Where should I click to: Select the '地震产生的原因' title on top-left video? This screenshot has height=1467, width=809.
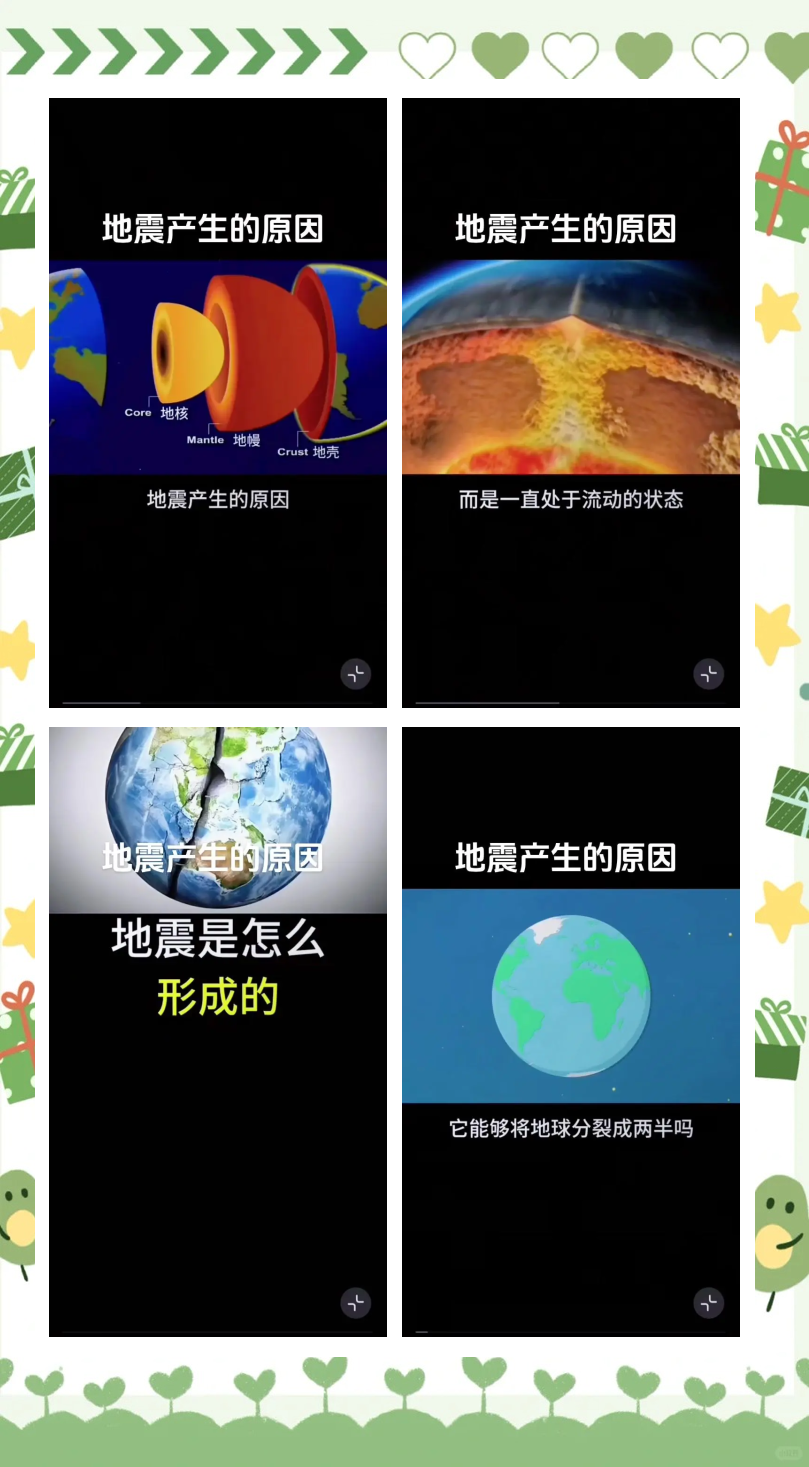pyautogui.click(x=217, y=229)
